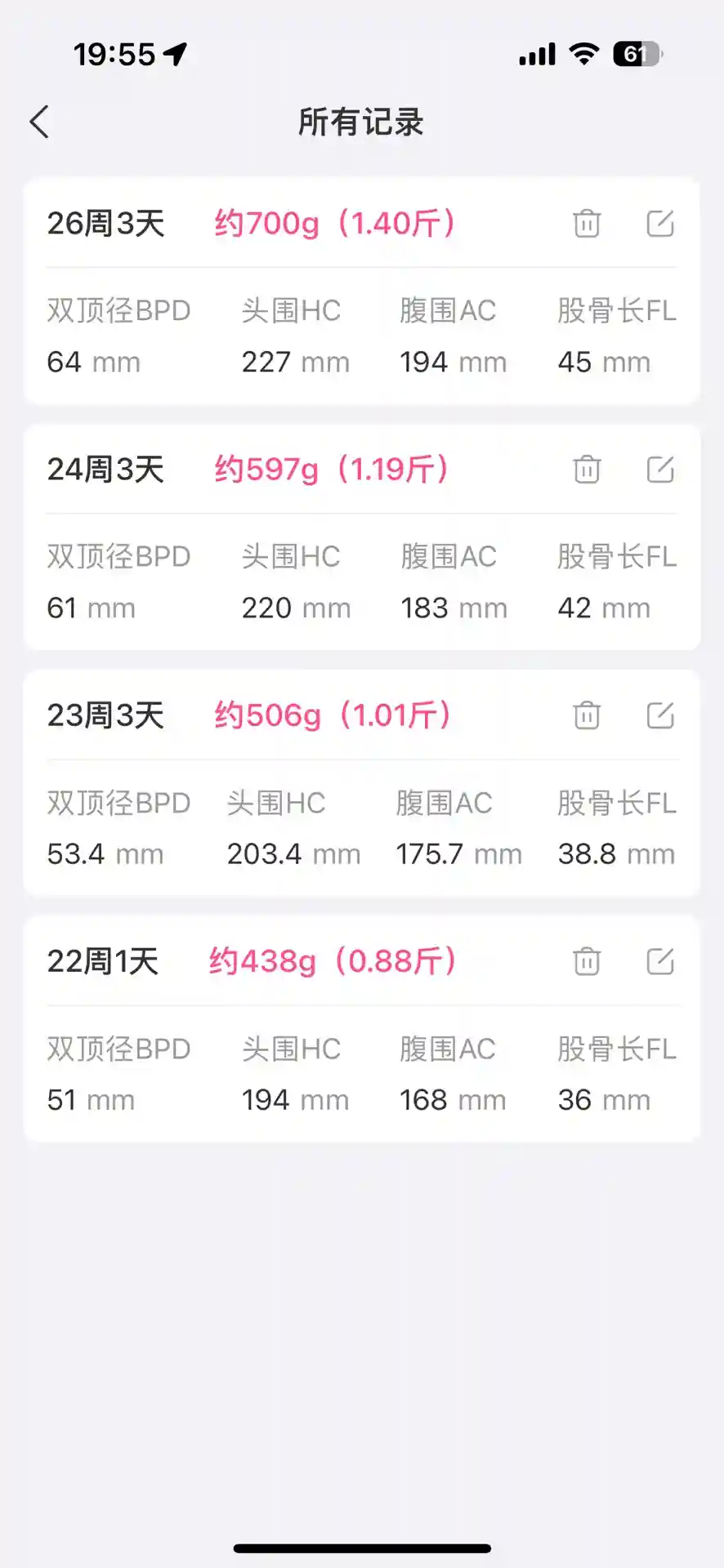Edit the 22周1天 record
This screenshot has width=724, height=1568.
pos(660,961)
